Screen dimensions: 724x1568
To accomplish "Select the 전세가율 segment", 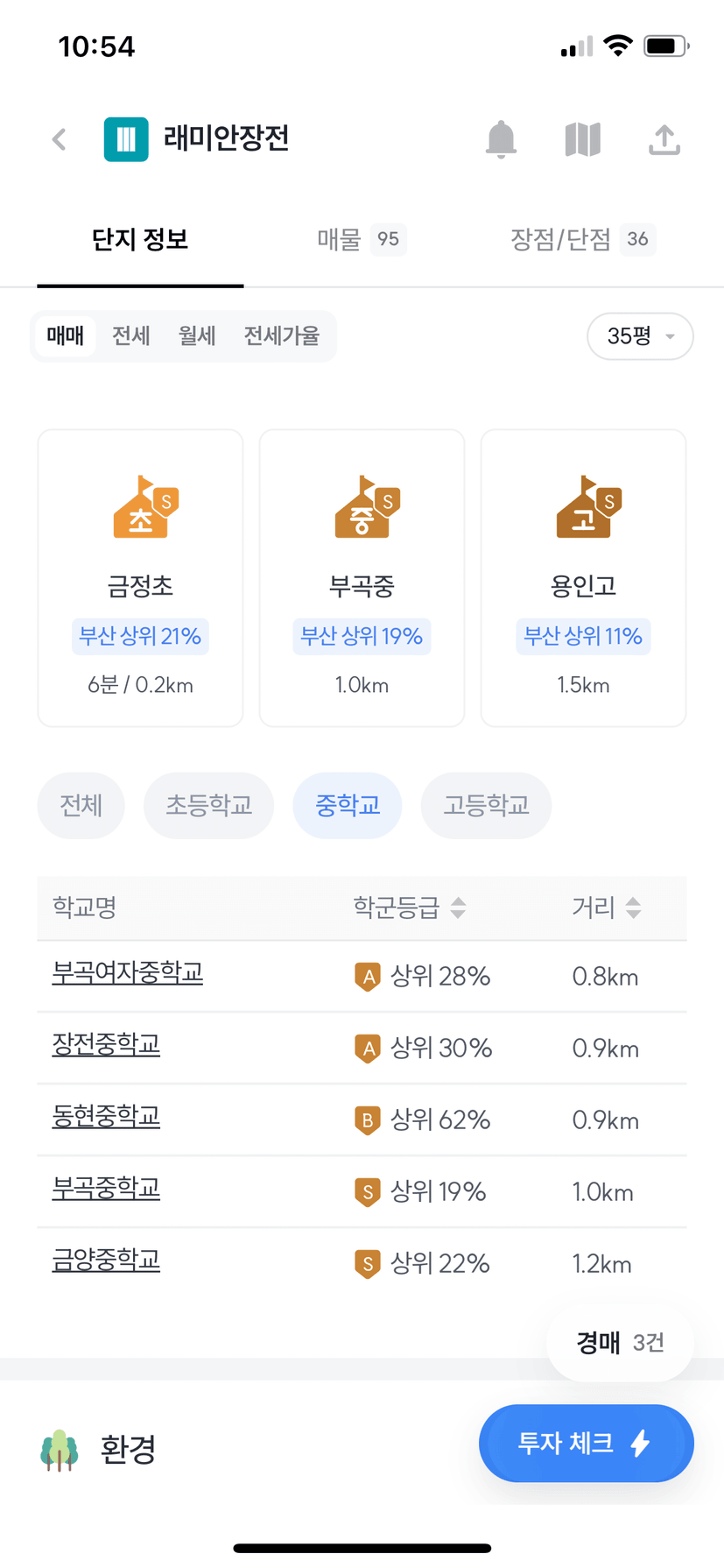I will (x=281, y=336).
